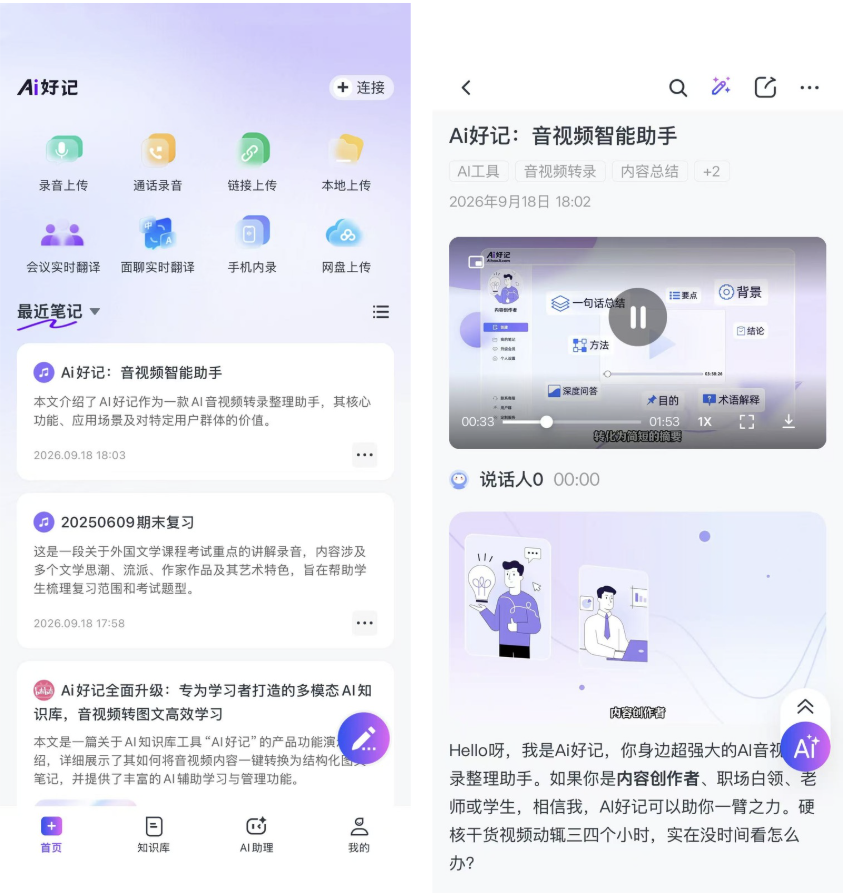Screen dimensions: 844x894
Task: Open 录音上传 recording upload
Action: coord(63,162)
